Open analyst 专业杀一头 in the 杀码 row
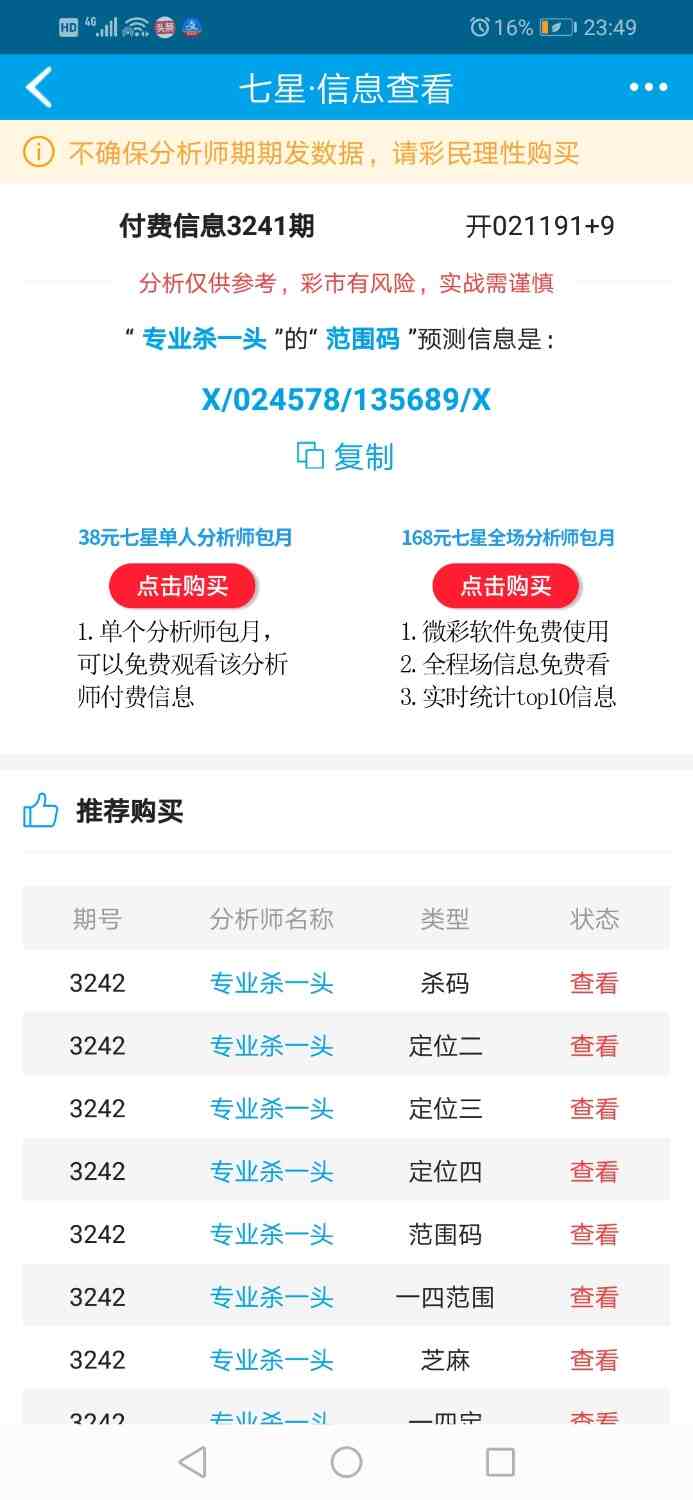This screenshot has height=1500, width=693. pos(271,983)
